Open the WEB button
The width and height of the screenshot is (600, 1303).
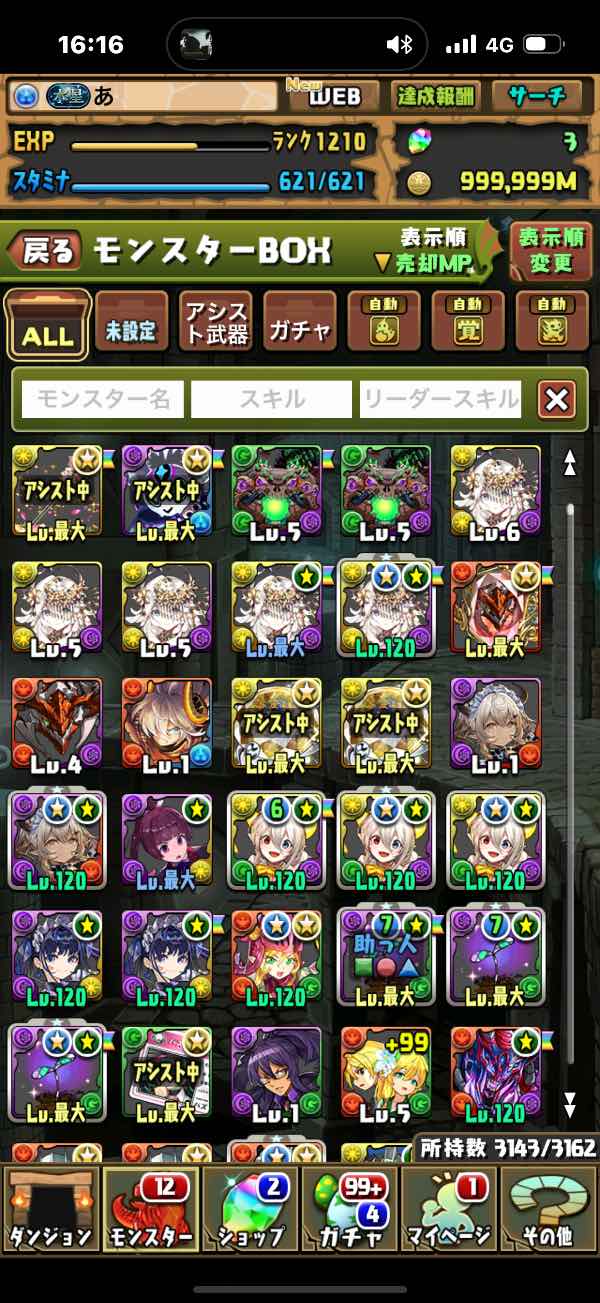(333, 96)
